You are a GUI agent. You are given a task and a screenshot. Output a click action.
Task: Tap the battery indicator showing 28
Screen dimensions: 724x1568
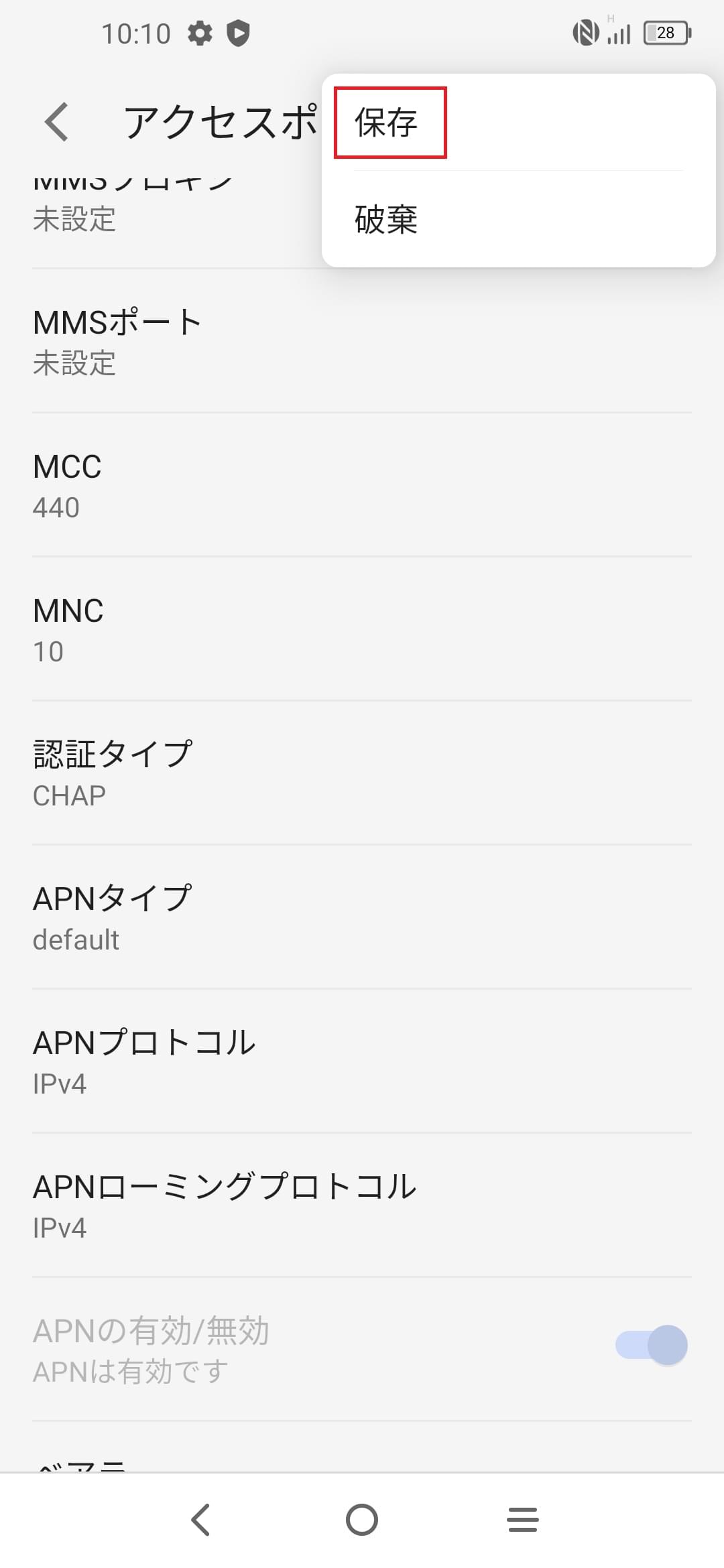tap(666, 31)
